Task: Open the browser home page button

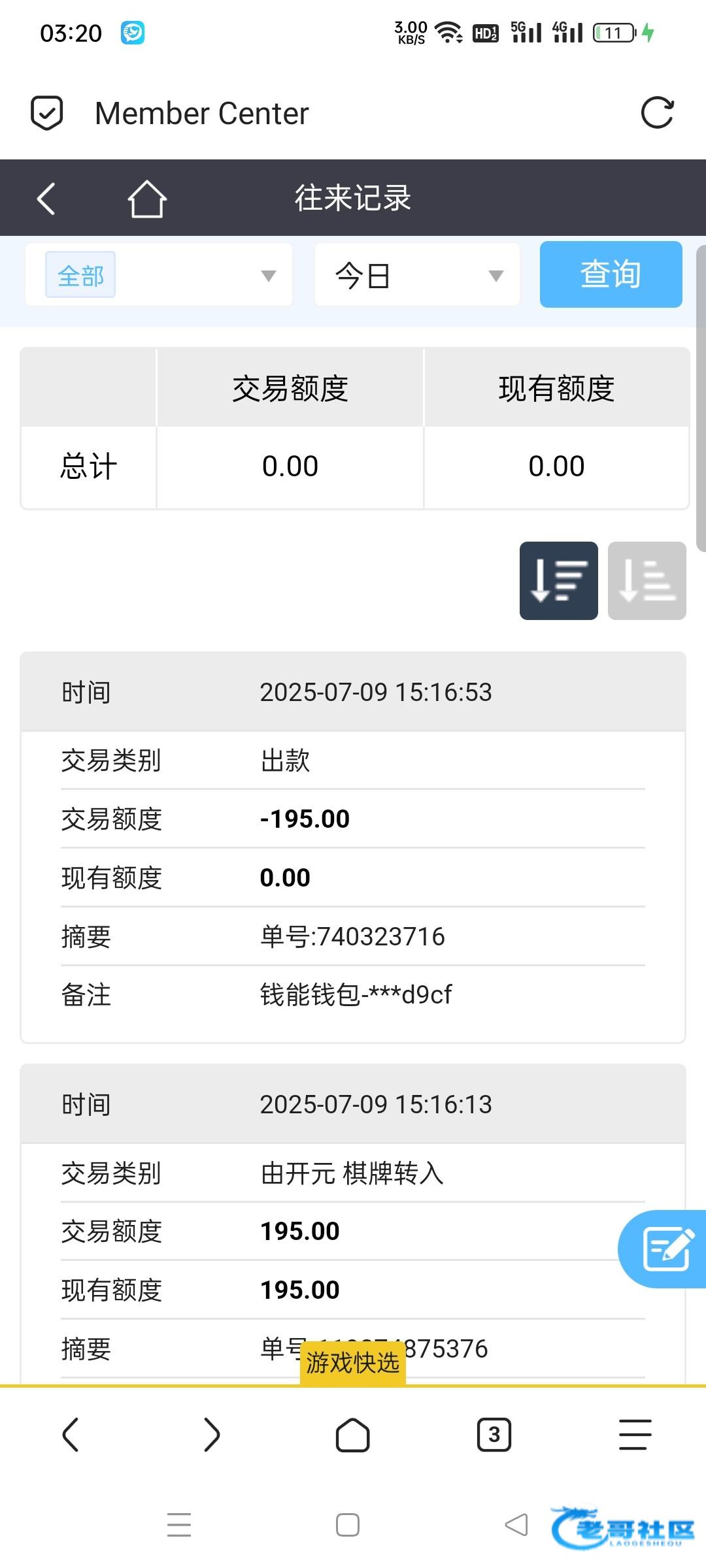Action: point(353,1435)
